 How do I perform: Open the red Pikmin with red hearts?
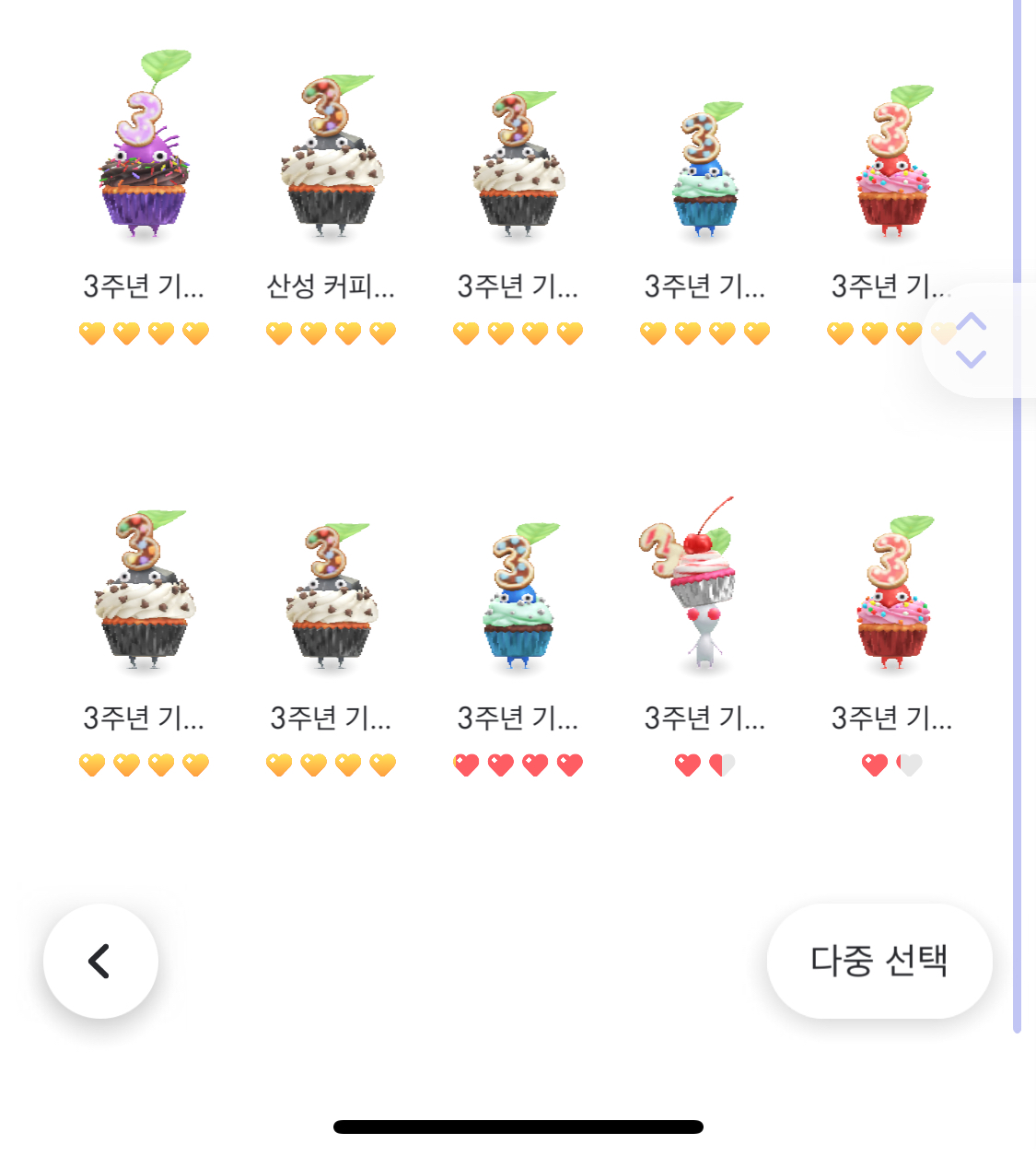[x=891, y=599]
